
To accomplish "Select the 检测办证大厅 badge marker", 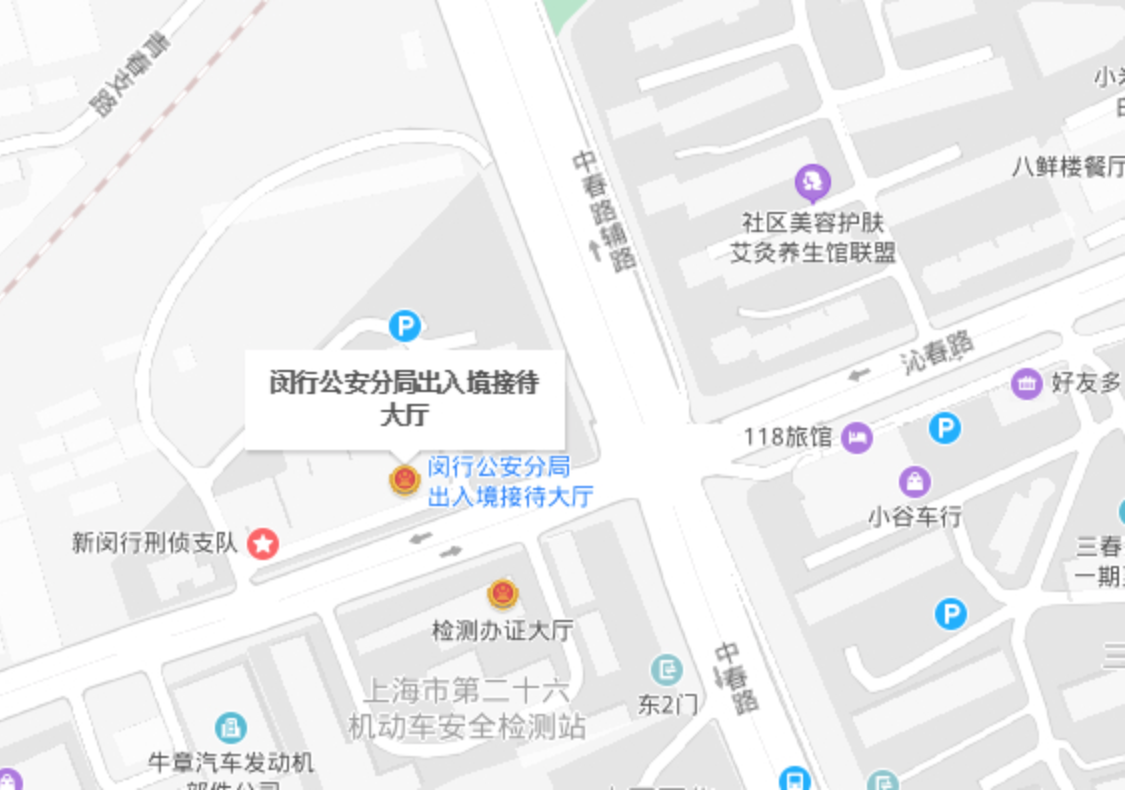I will 503,595.
